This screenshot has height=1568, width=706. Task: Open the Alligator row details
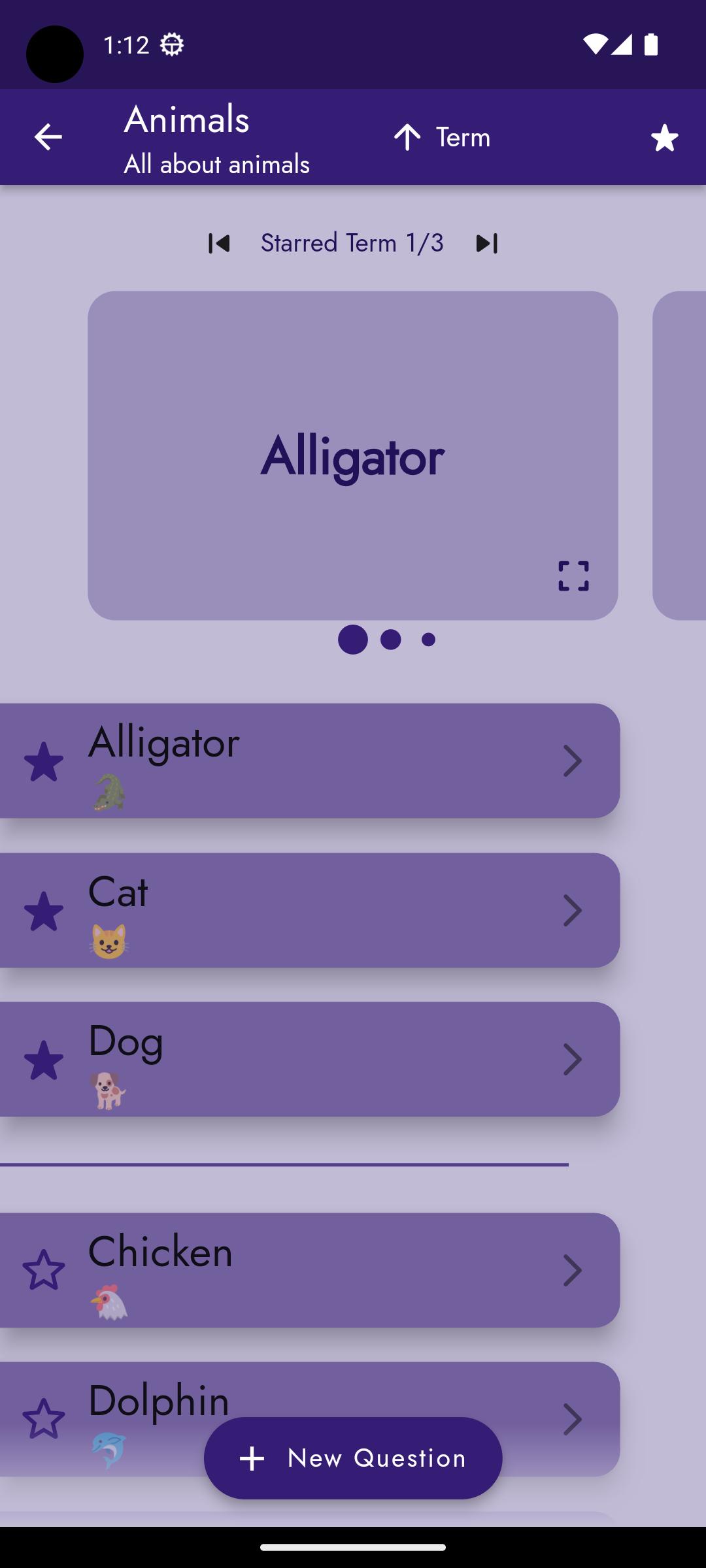click(x=310, y=760)
